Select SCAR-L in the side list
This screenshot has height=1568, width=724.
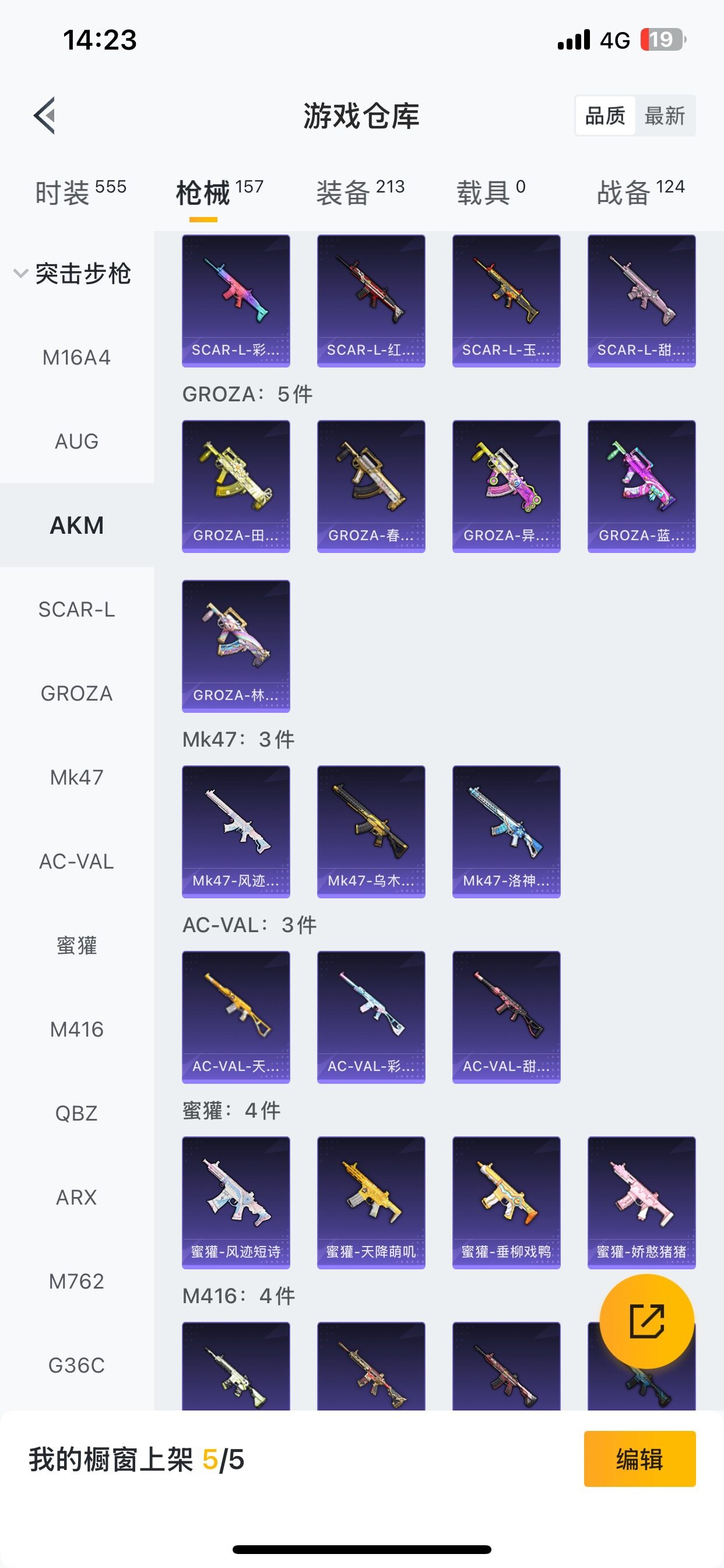pos(77,610)
